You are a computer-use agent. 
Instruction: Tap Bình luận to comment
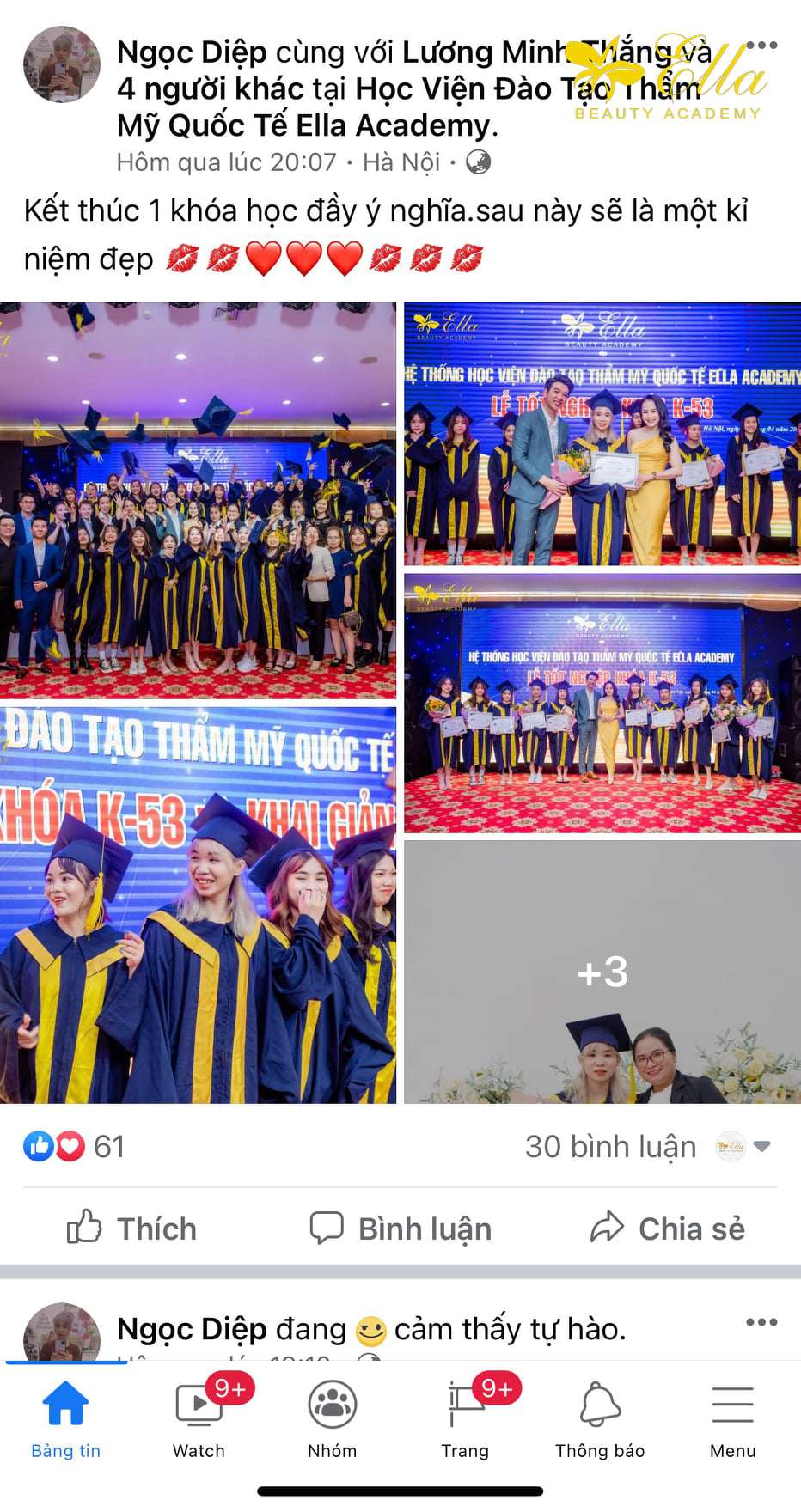click(x=400, y=1228)
